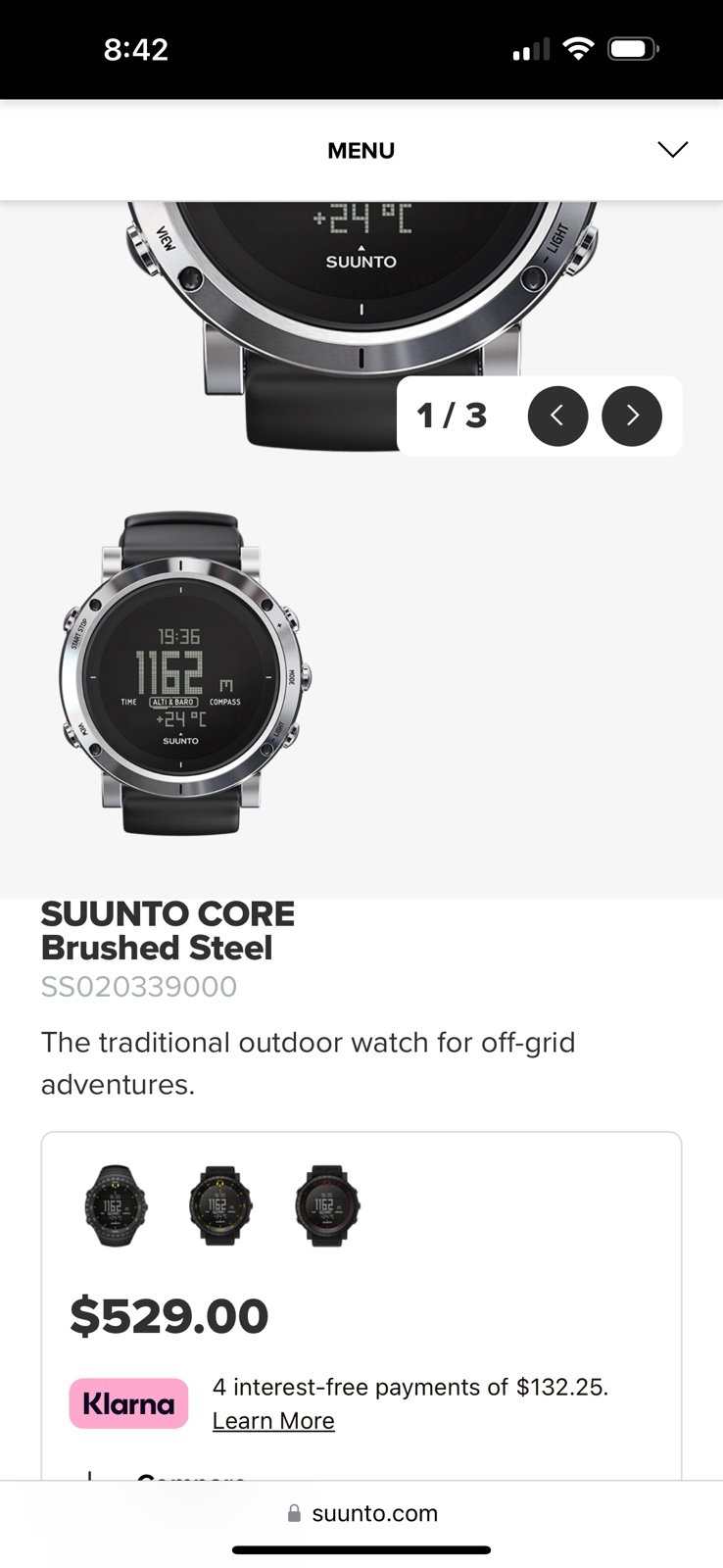Image resolution: width=723 pixels, height=1568 pixels.
Task: Open the brushed steel watch thumbnail image
Action: [182, 672]
